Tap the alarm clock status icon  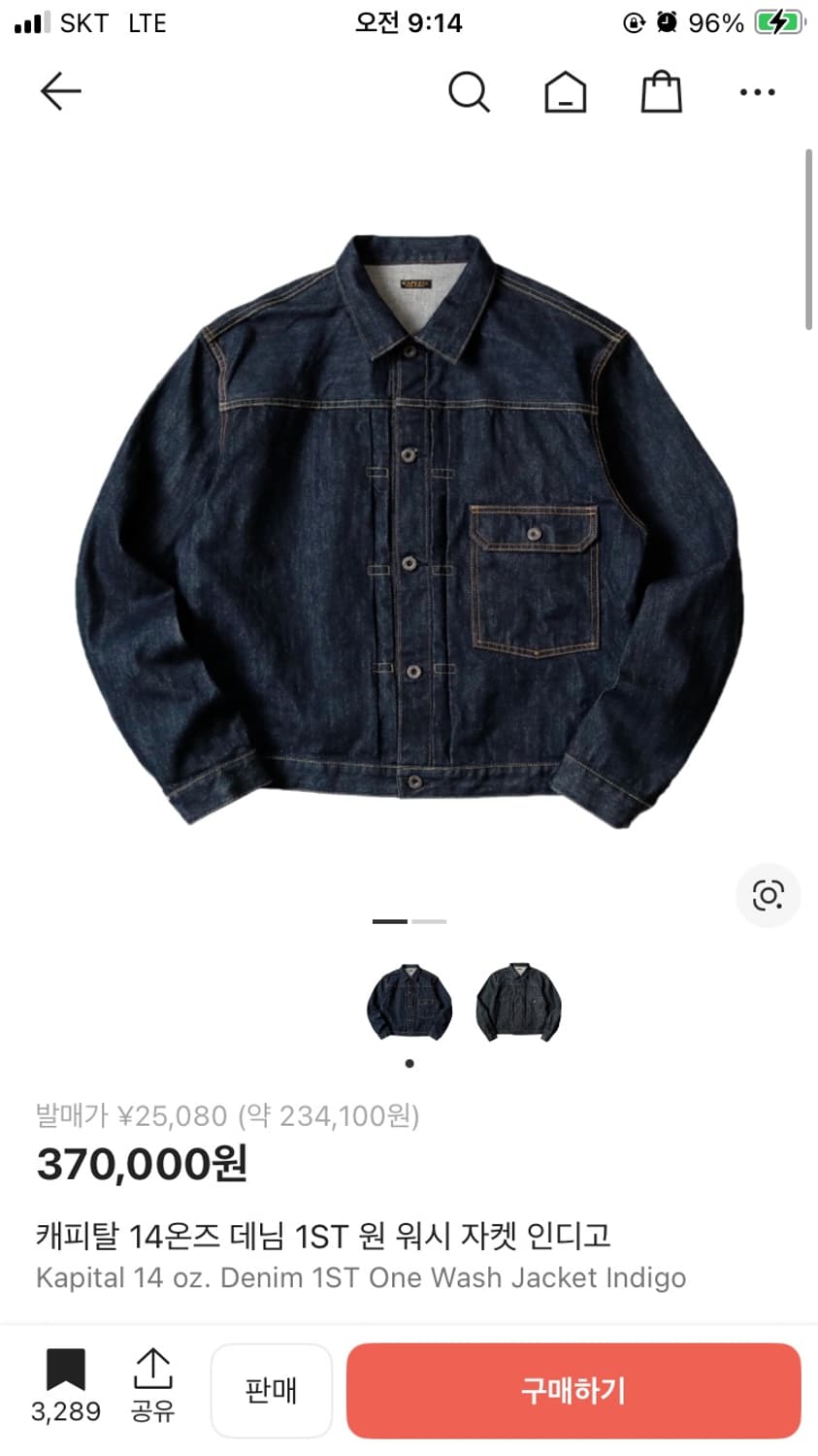point(665,22)
